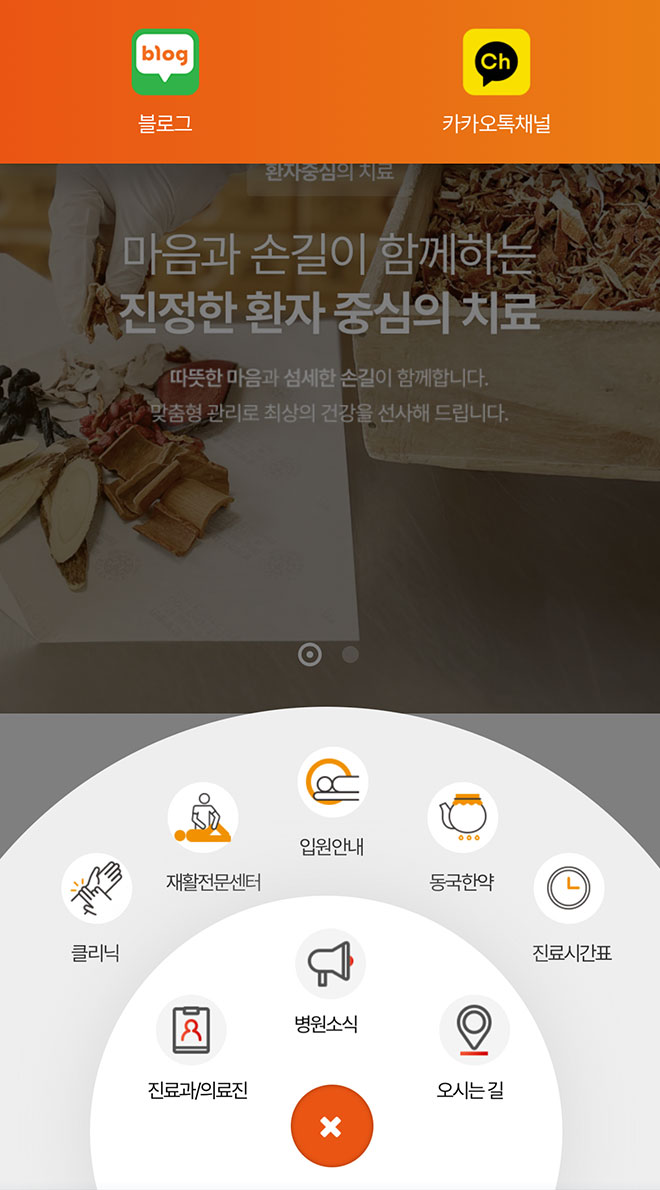660x1190 pixels.
Task: Select the first banner slide indicator
Action: 310,654
